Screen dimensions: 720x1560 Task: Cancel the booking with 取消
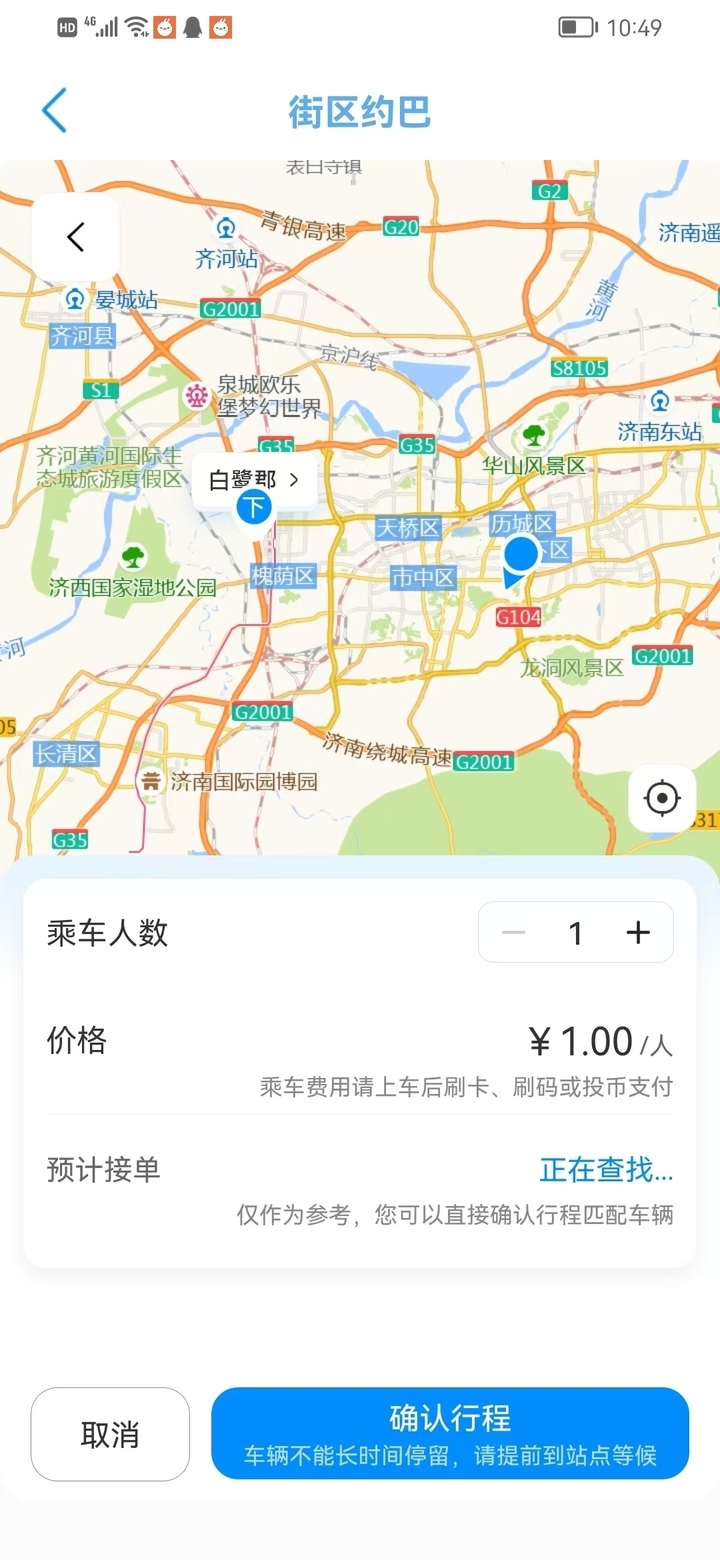[x=109, y=1434]
